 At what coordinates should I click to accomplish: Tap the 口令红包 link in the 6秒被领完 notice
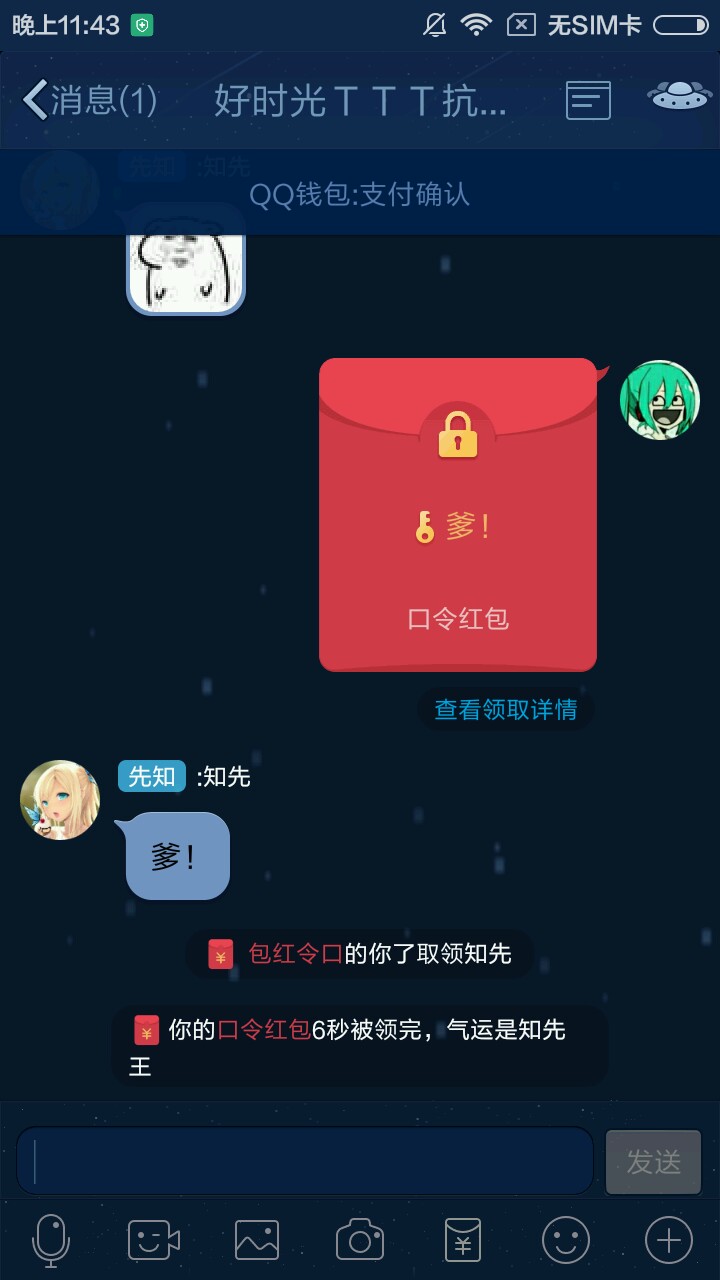point(264,1030)
